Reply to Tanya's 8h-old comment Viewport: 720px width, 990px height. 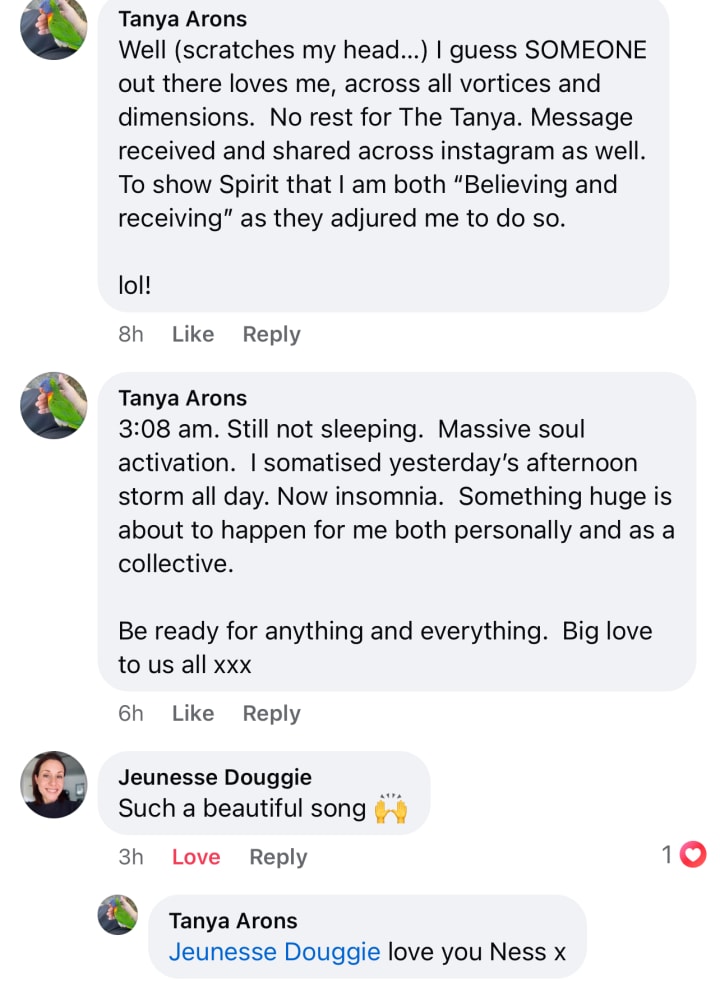(271, 334)
